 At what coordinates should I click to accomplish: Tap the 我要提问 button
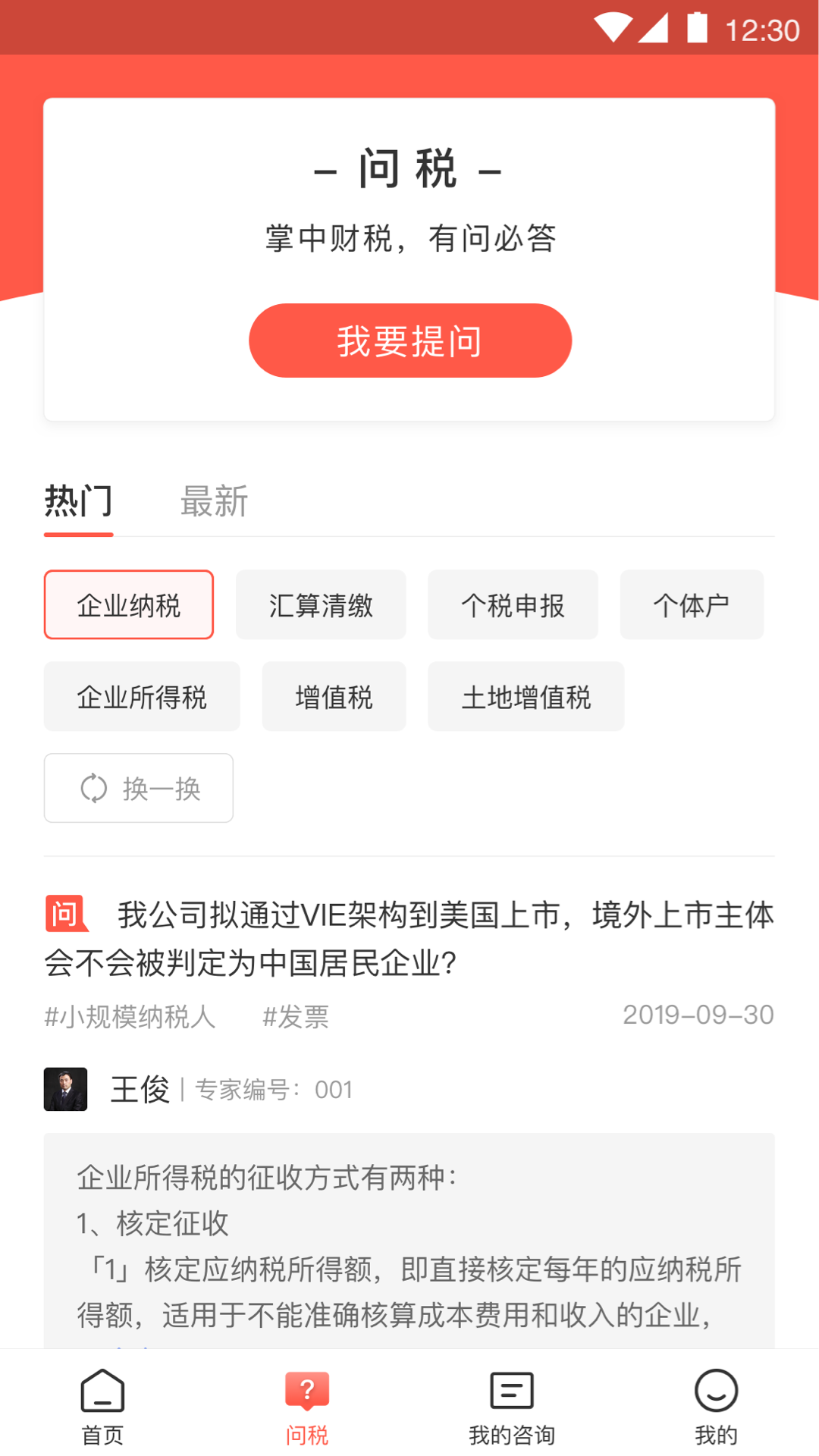coord(409,340)
